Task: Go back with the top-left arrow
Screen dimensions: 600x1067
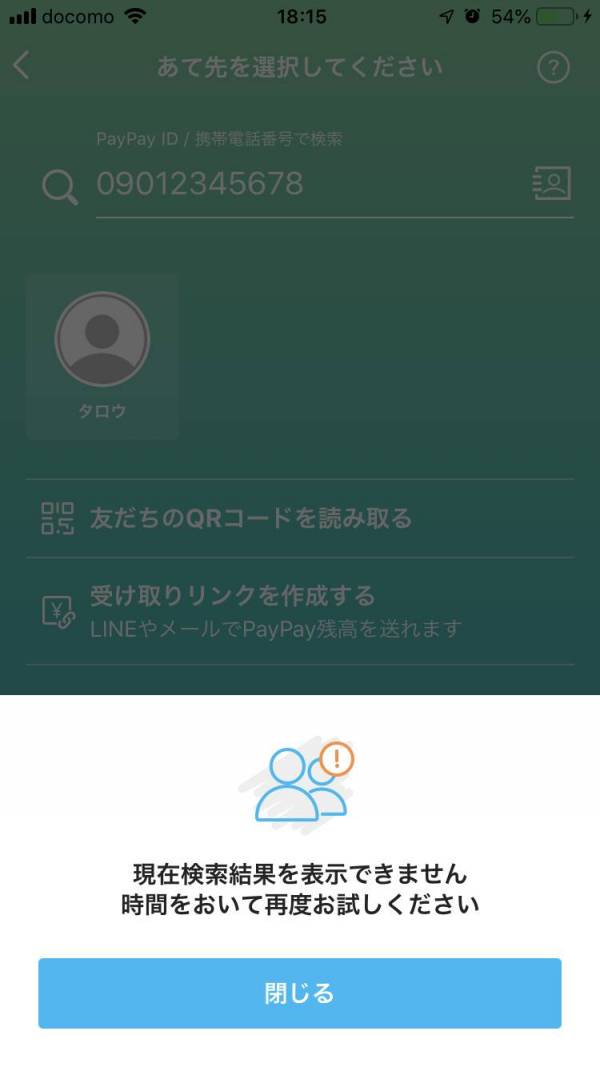Action: point(22,66)
